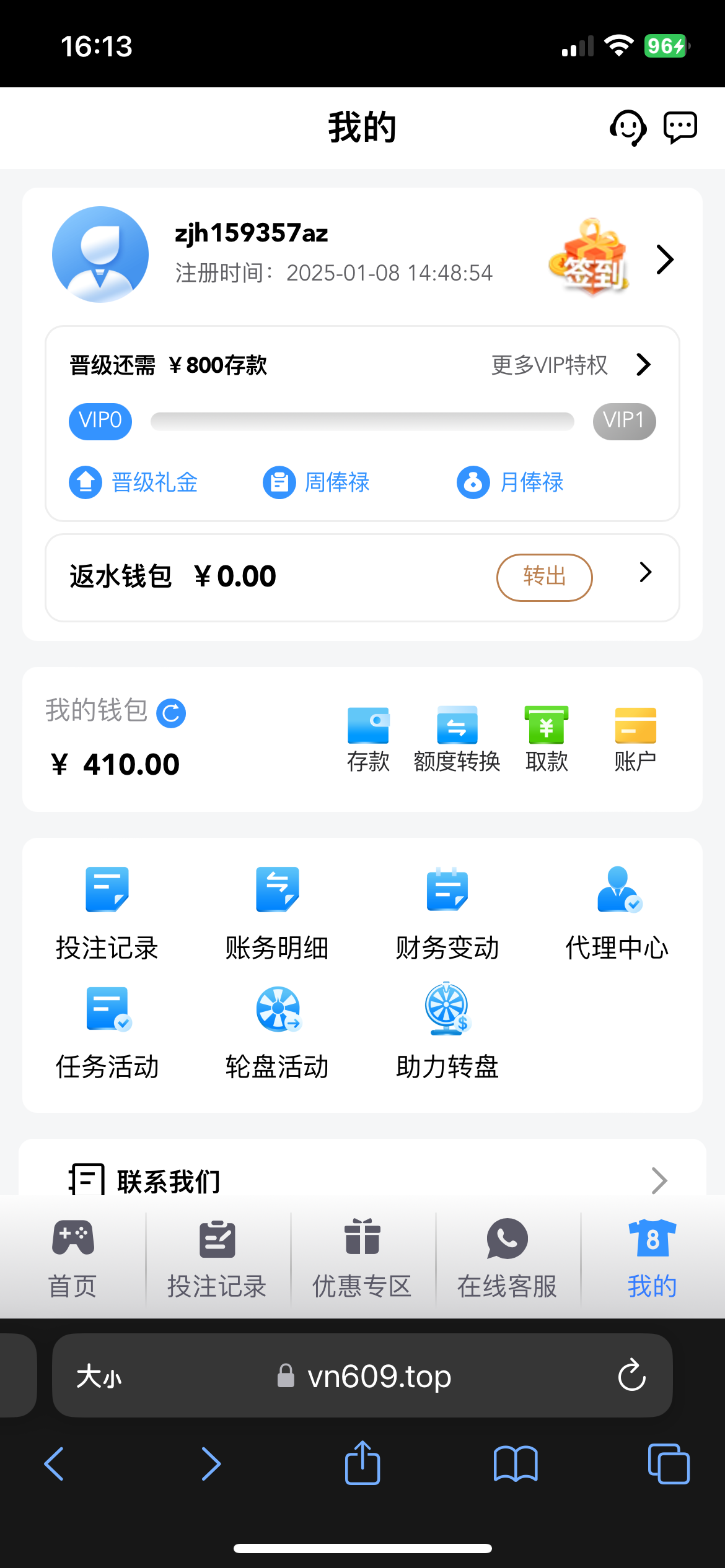The image size is (725, 1568).
Task: Tap the 转出 transfer out button
Action: click(x=544, y=577)
